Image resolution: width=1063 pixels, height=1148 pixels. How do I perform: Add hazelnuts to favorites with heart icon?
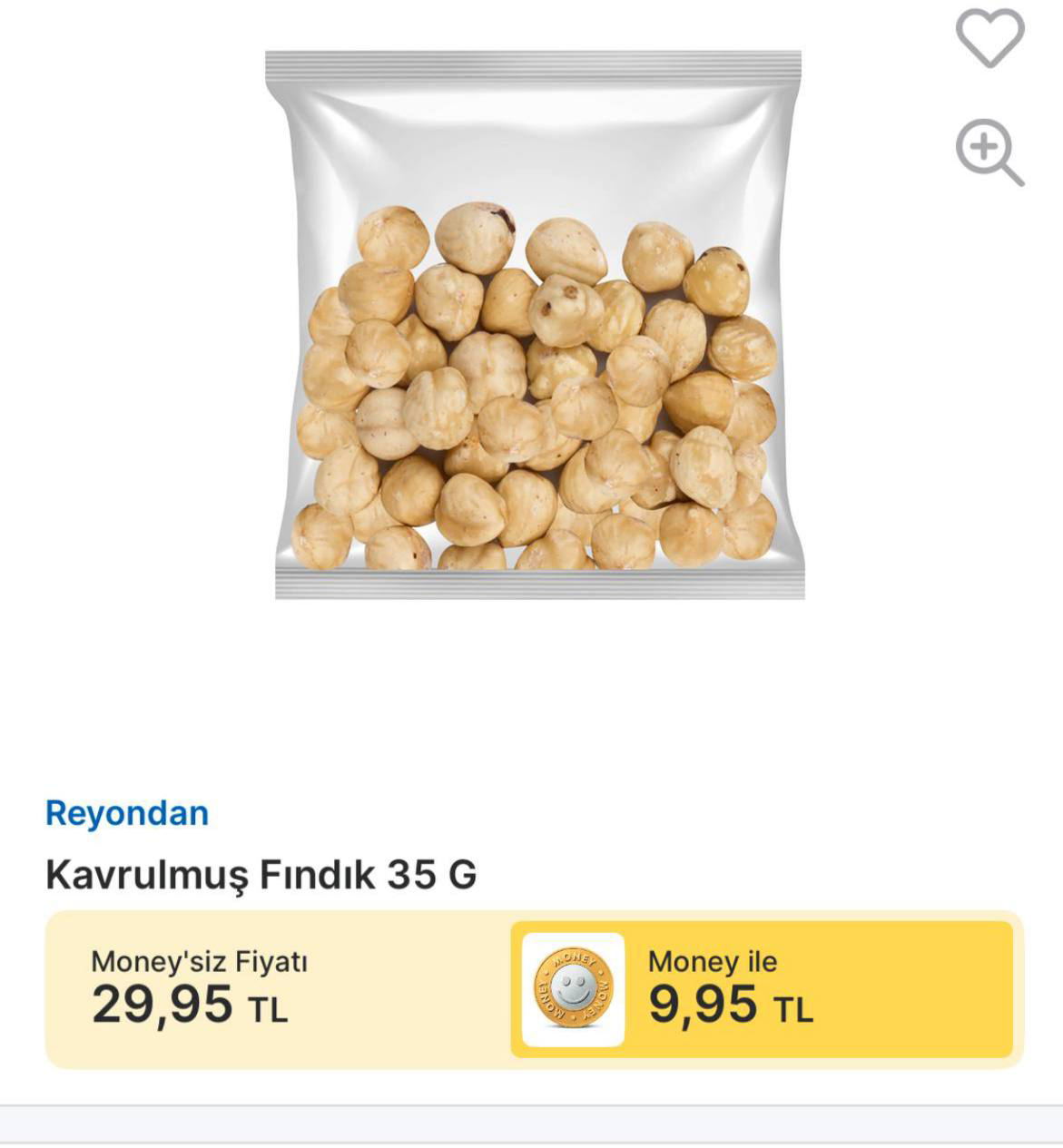click(989, 38)
